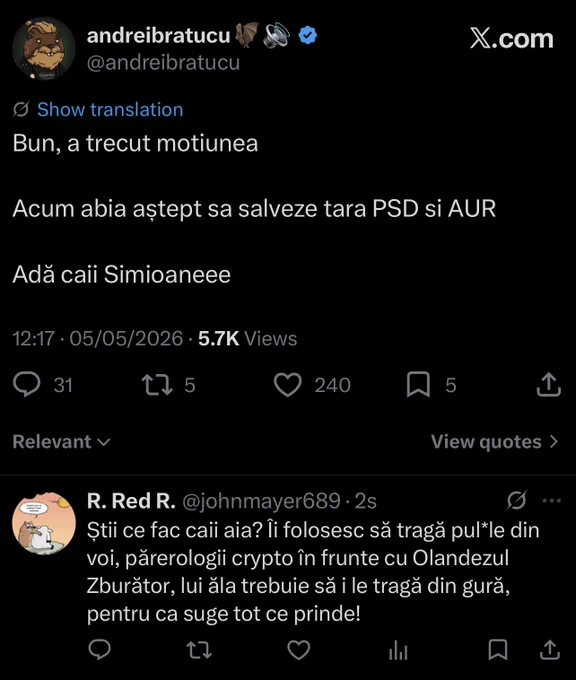Open View quotes
This screenshot has width=576, height=680.
tap(494, 441)
